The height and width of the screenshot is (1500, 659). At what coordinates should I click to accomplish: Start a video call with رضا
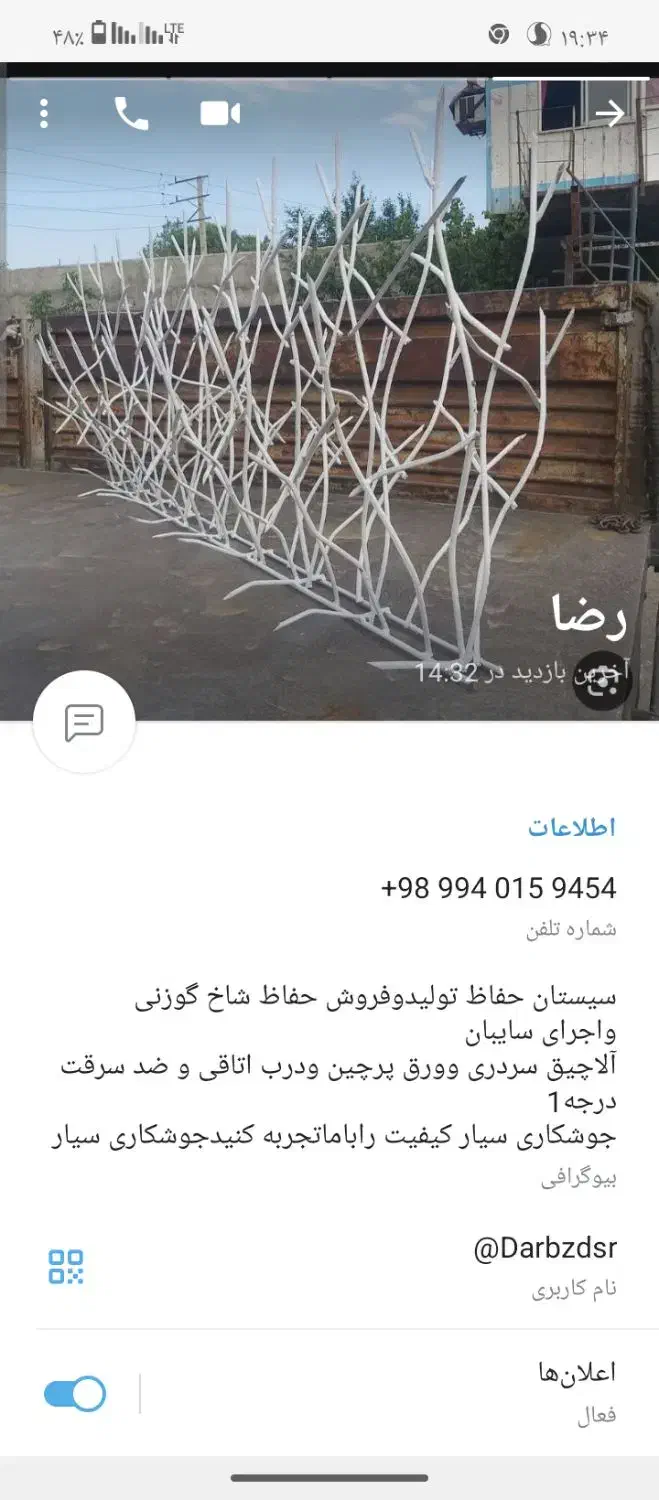[220, 114]
